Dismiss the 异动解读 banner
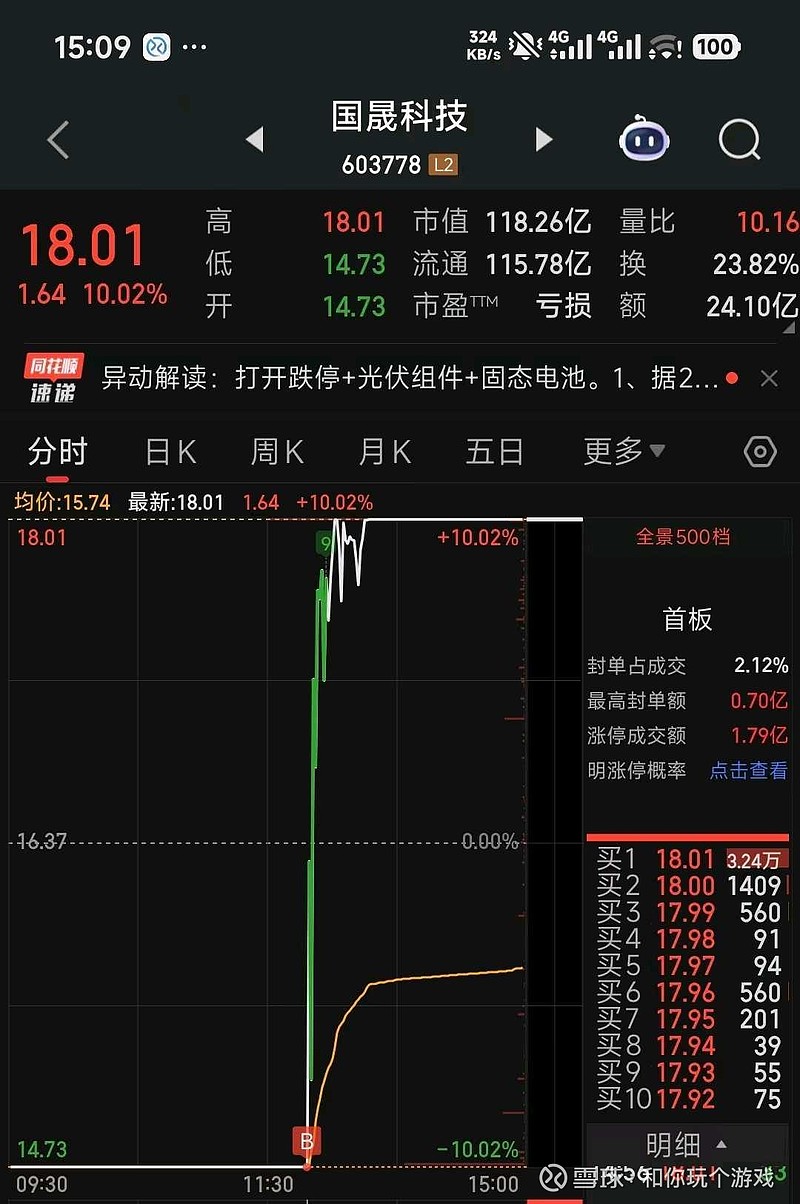 coord(769,378)
